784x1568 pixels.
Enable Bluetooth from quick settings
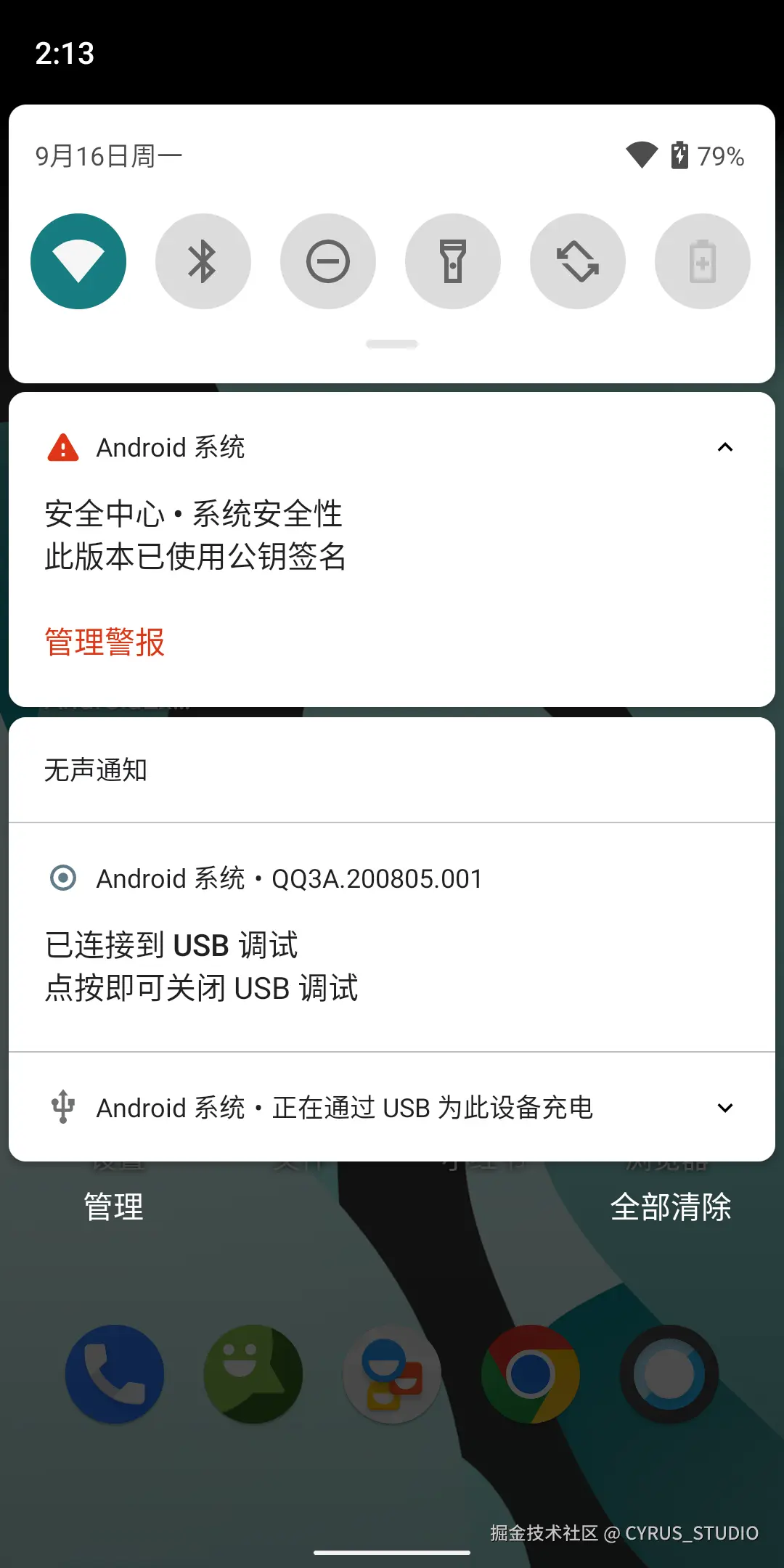(x=203, y=261)
